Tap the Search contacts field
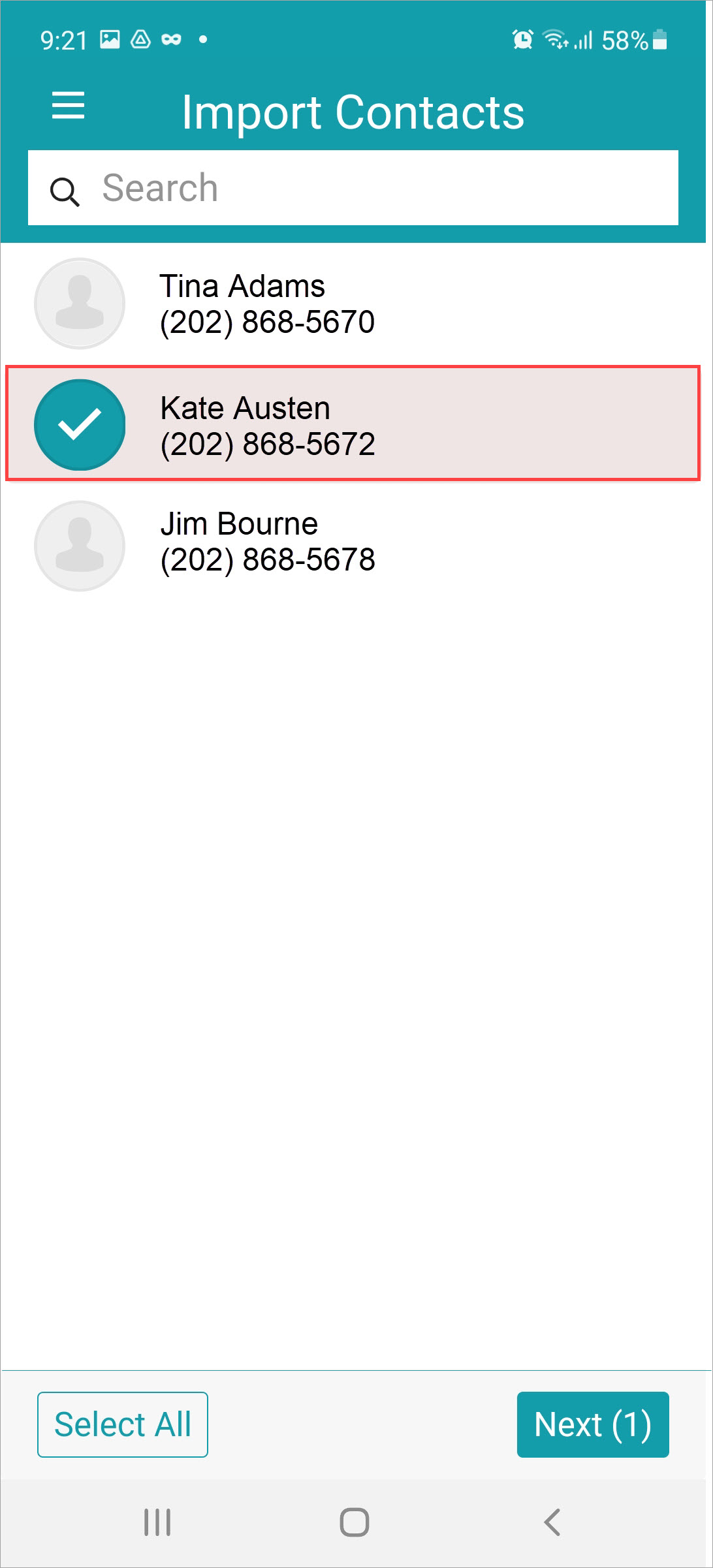 (353, 188)
